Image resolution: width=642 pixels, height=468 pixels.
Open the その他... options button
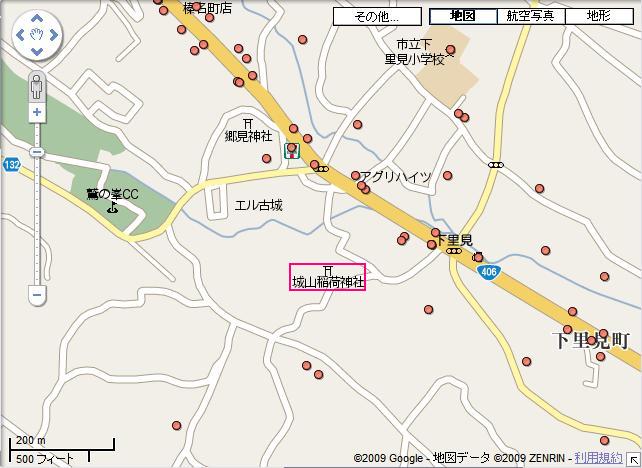[x=377, y=16]
